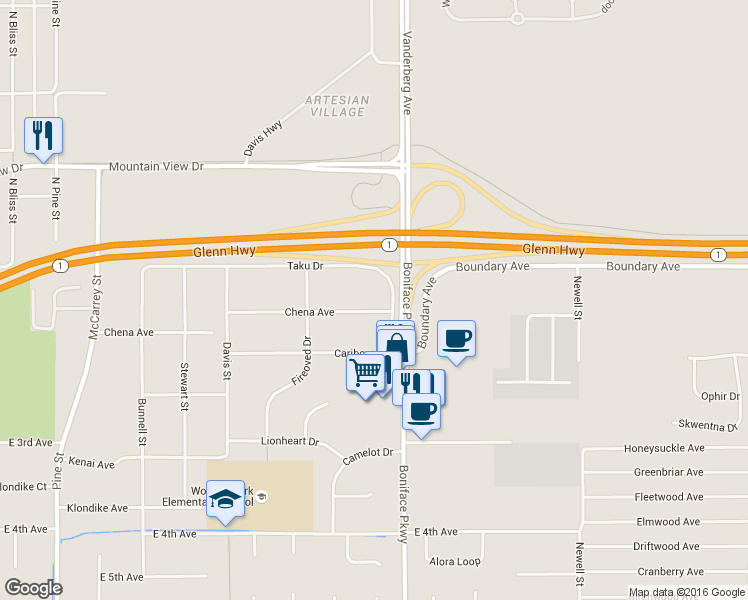Open the coffee marker above Camelot Dr
Screen dimensions: 748x600
tap(422, 410)
